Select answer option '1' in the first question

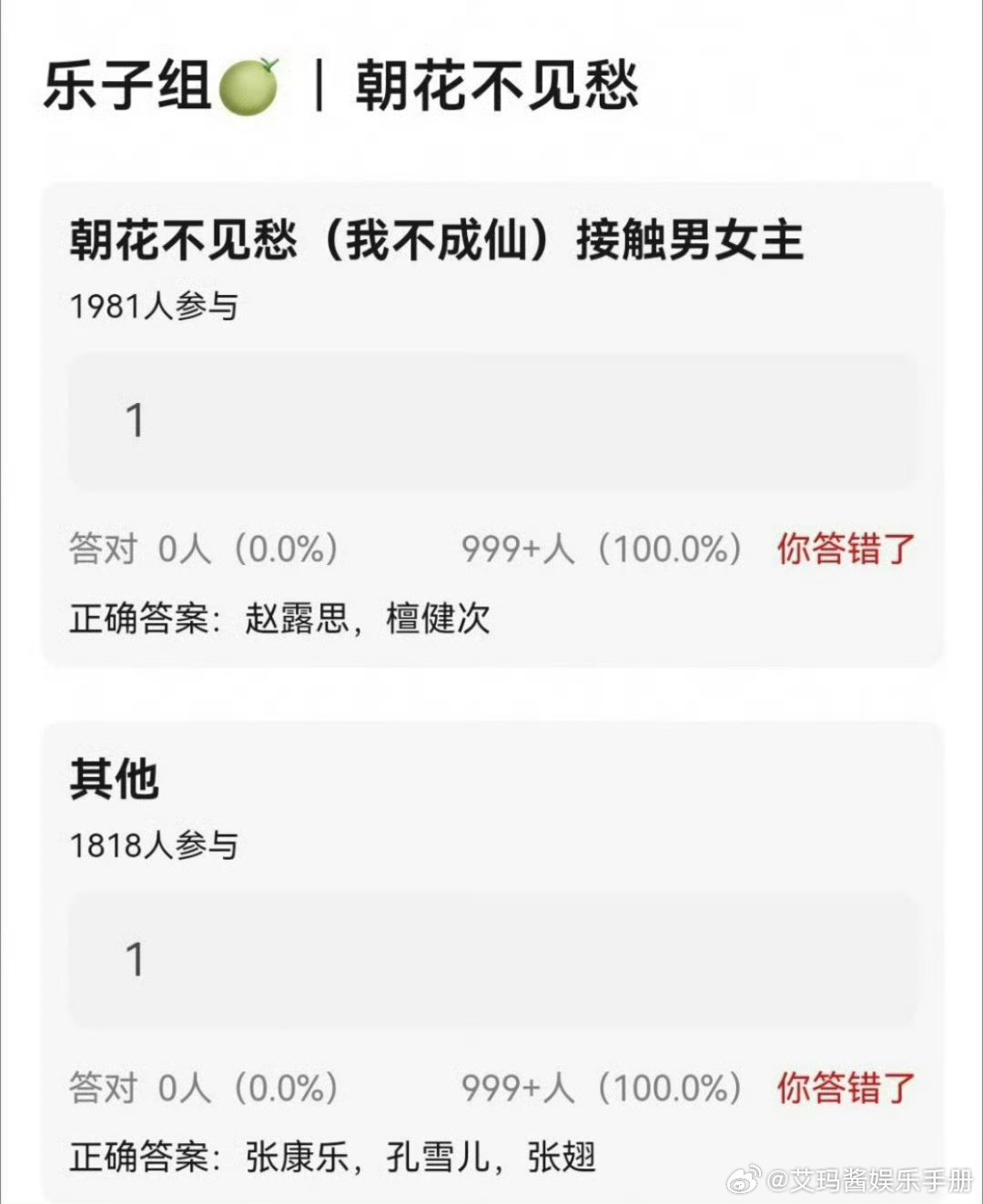tap(491, 419)
